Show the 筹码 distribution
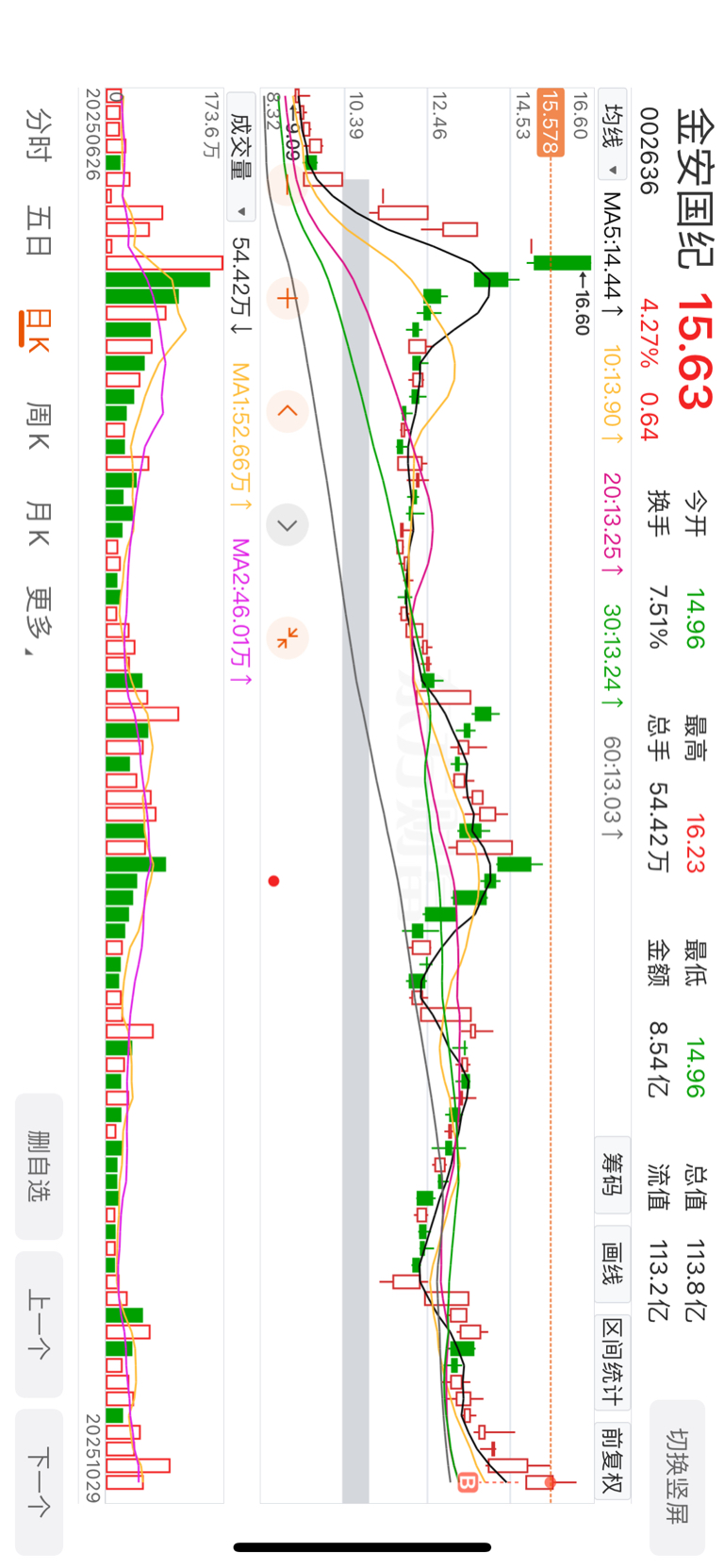 [x=613, y=1174]
